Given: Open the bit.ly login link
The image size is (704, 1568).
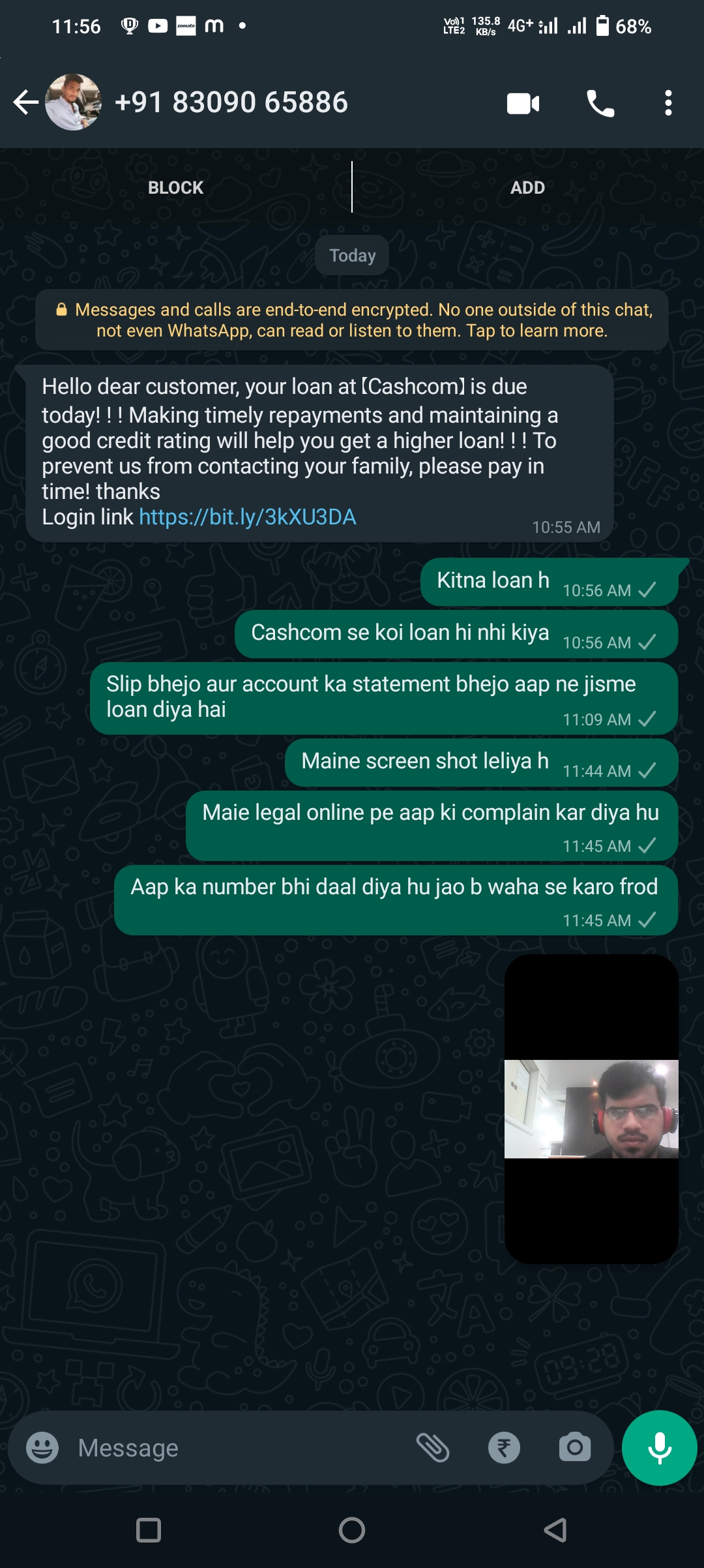Looking at the screenshot, I should click(x=248, y=517).
